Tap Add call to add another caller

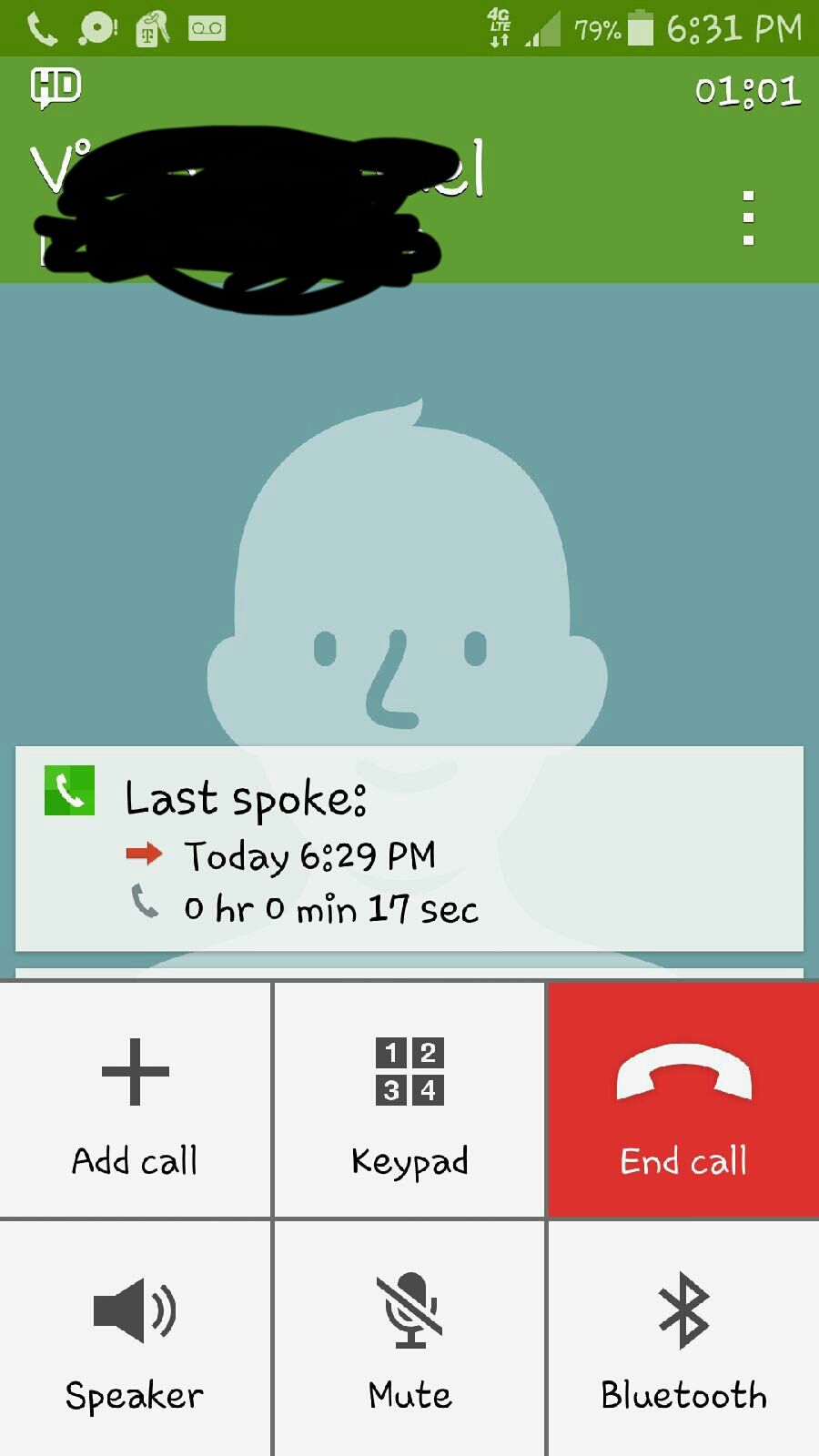[135, 1099]
